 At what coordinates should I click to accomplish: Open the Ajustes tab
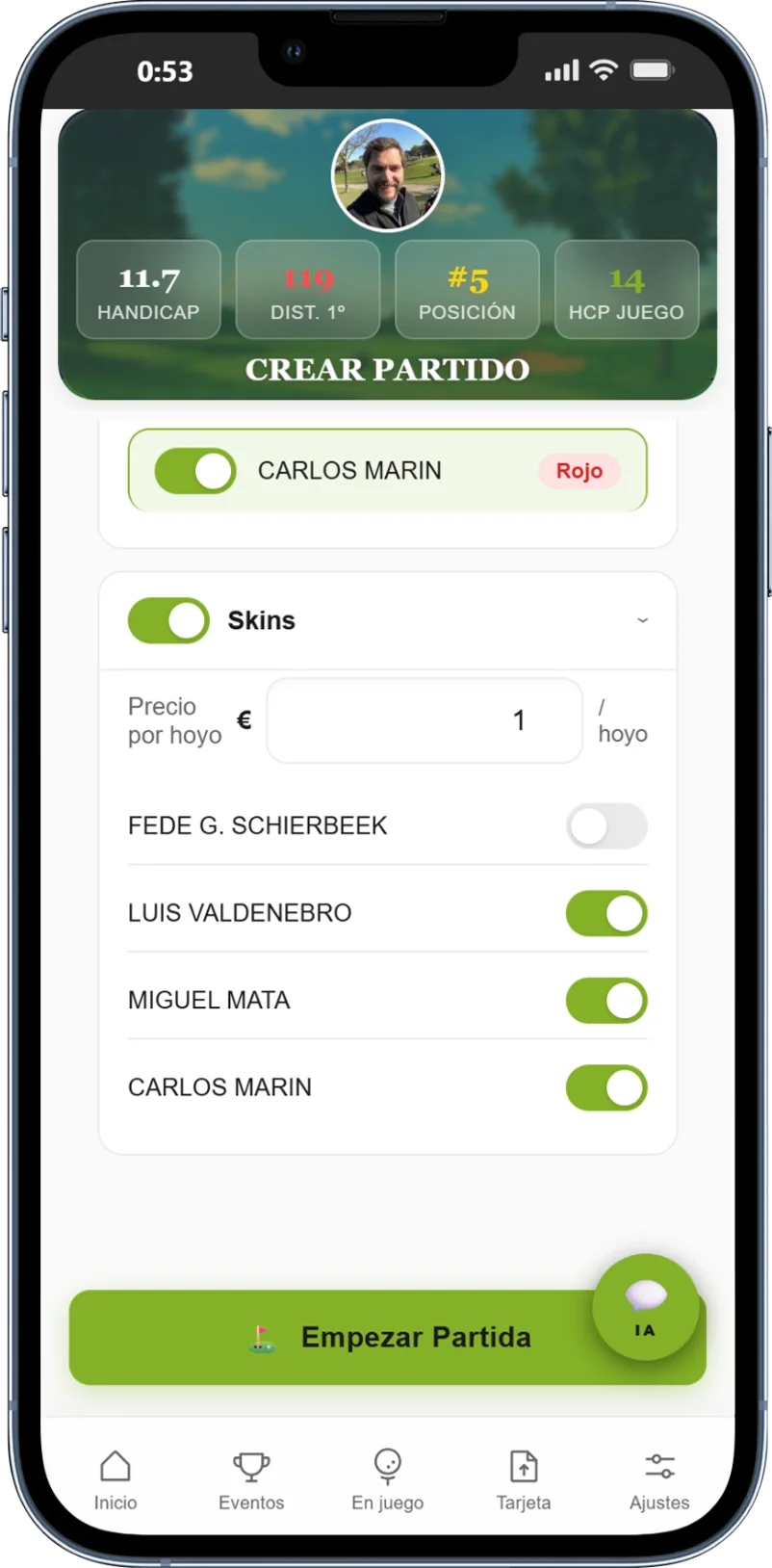click(659, 1480)
